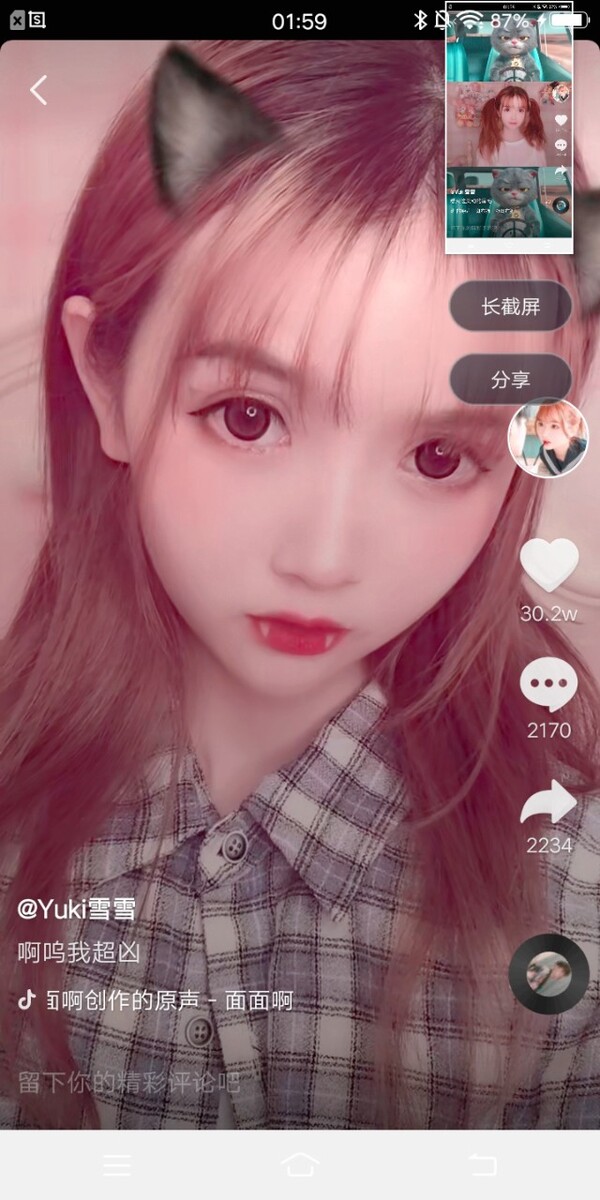Share the video with the arrow icon
Screen dimensions: 600x1200
(548, 803)
